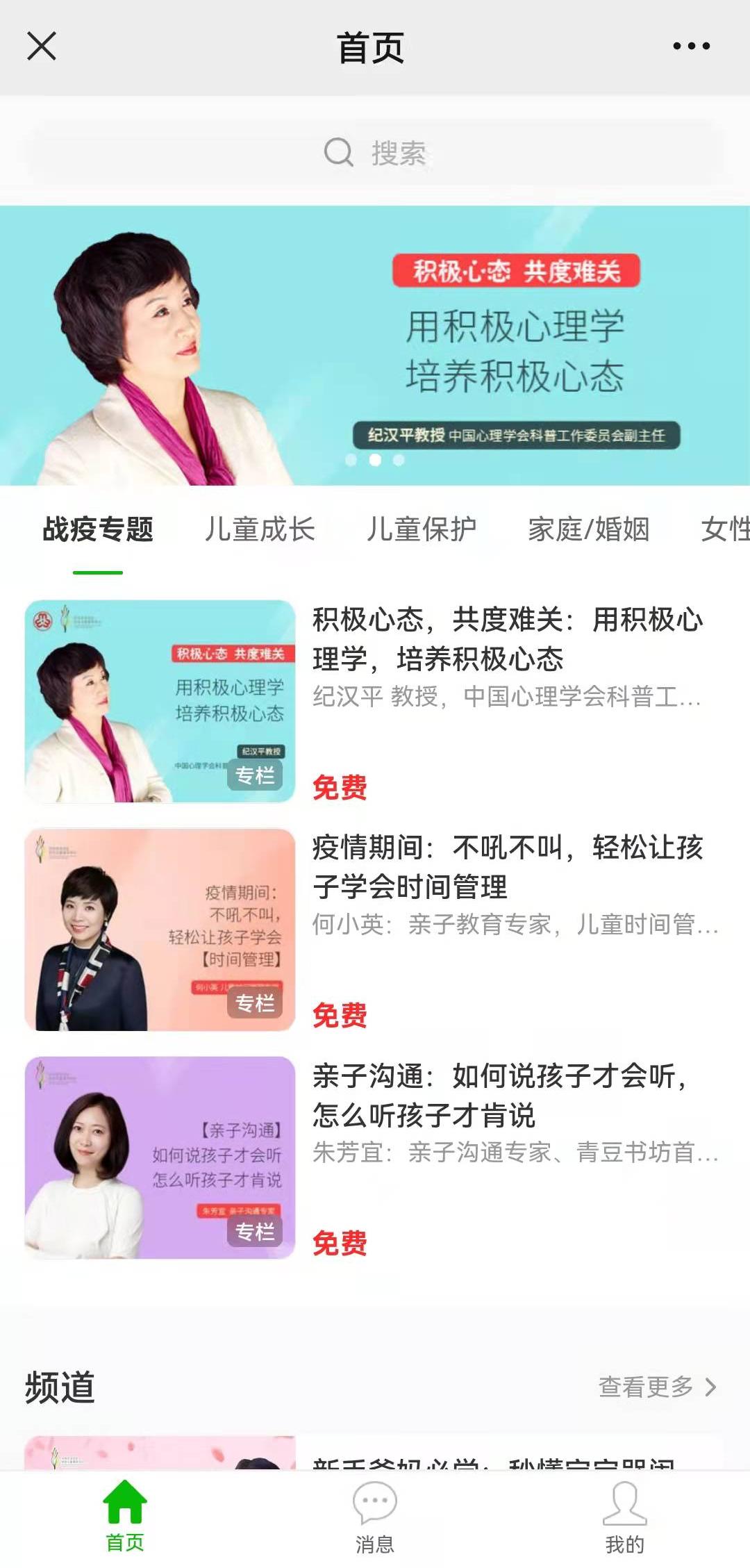Open the 积极心态 共度难关 banner
This screenshot has width=750, height=1568.
click(375, 345)
